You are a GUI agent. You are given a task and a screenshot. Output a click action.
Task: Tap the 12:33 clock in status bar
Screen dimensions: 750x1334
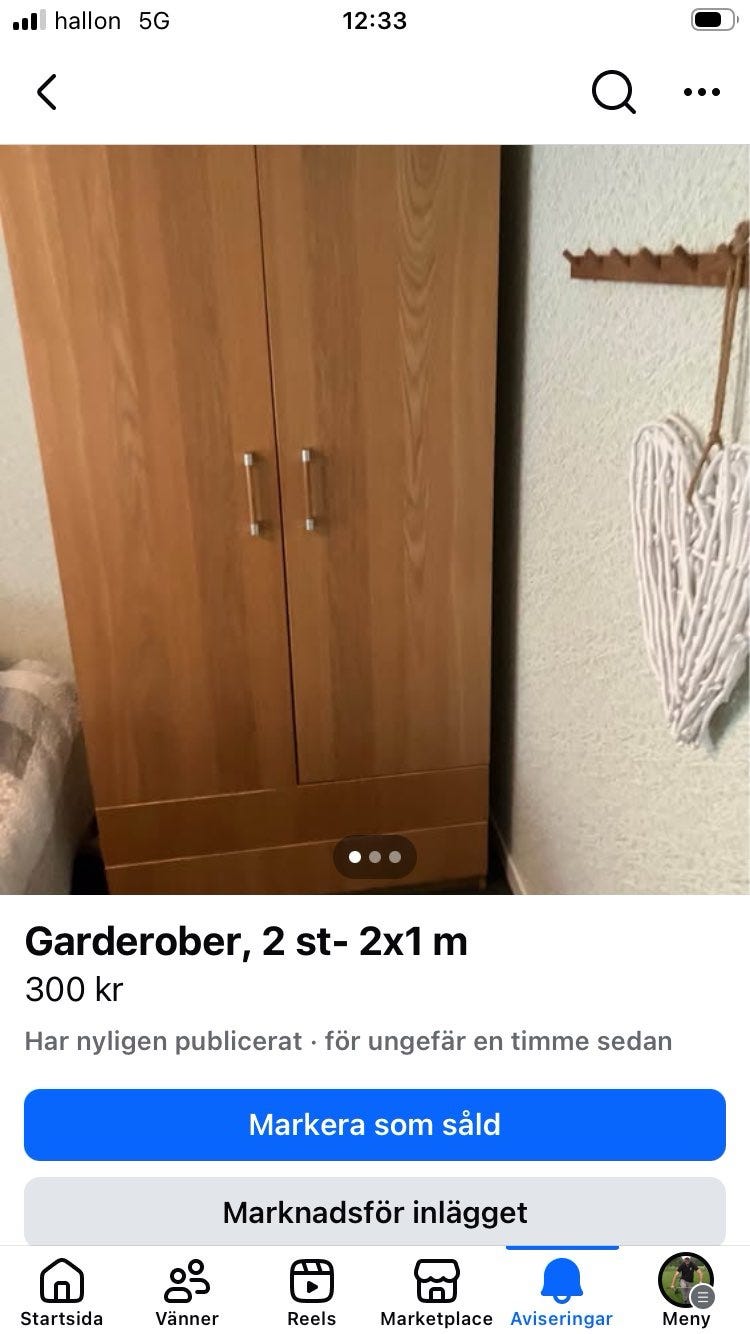click(375, 20)
